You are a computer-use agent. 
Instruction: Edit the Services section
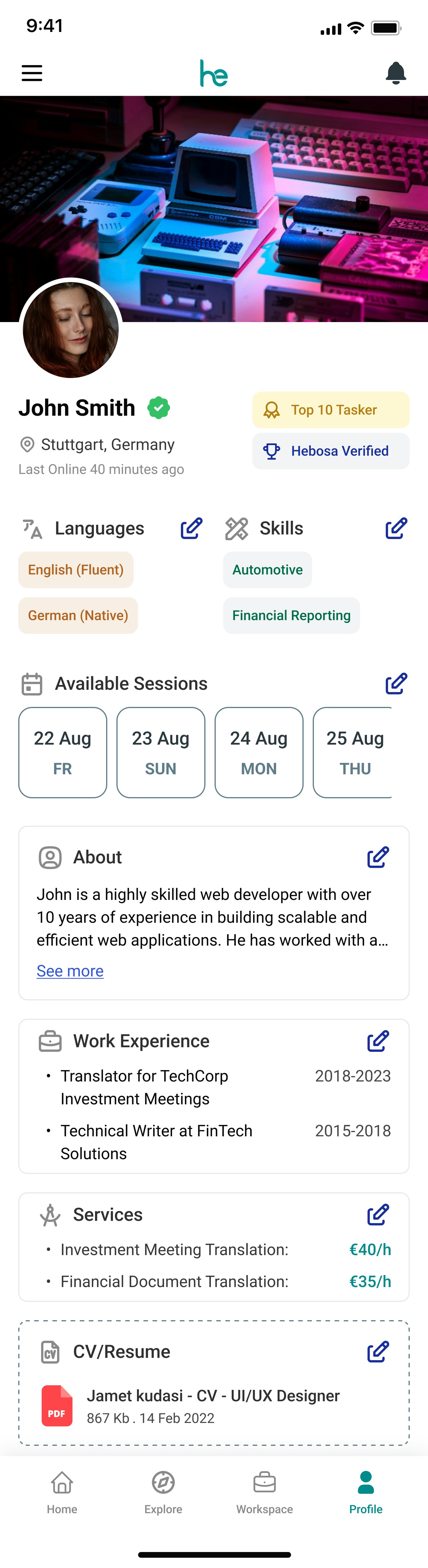point(377,1214)
